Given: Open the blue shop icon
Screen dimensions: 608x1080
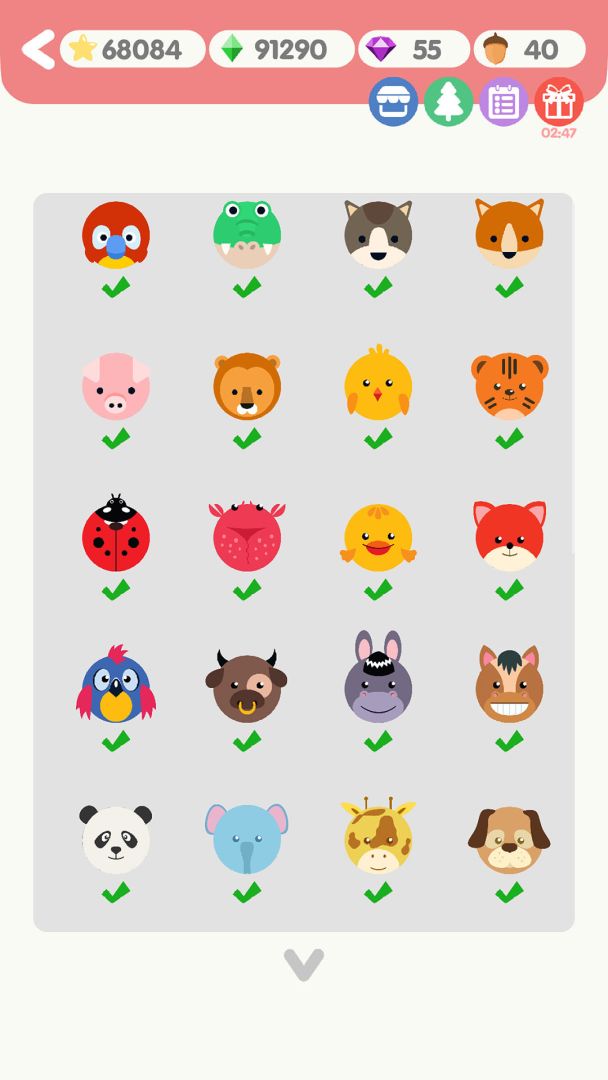Looking at the screenshot, I should click(393, 102).
